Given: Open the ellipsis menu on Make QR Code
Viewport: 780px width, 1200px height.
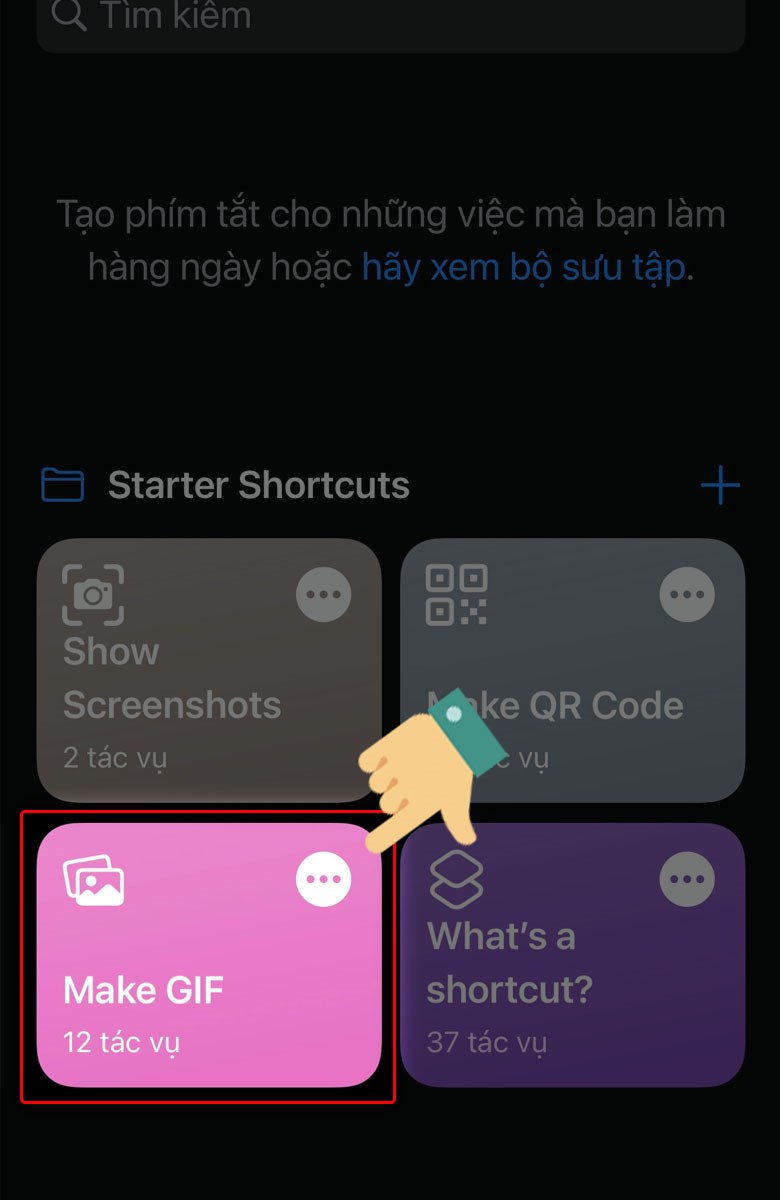Looking at the screenshot, I should [685, 594].
